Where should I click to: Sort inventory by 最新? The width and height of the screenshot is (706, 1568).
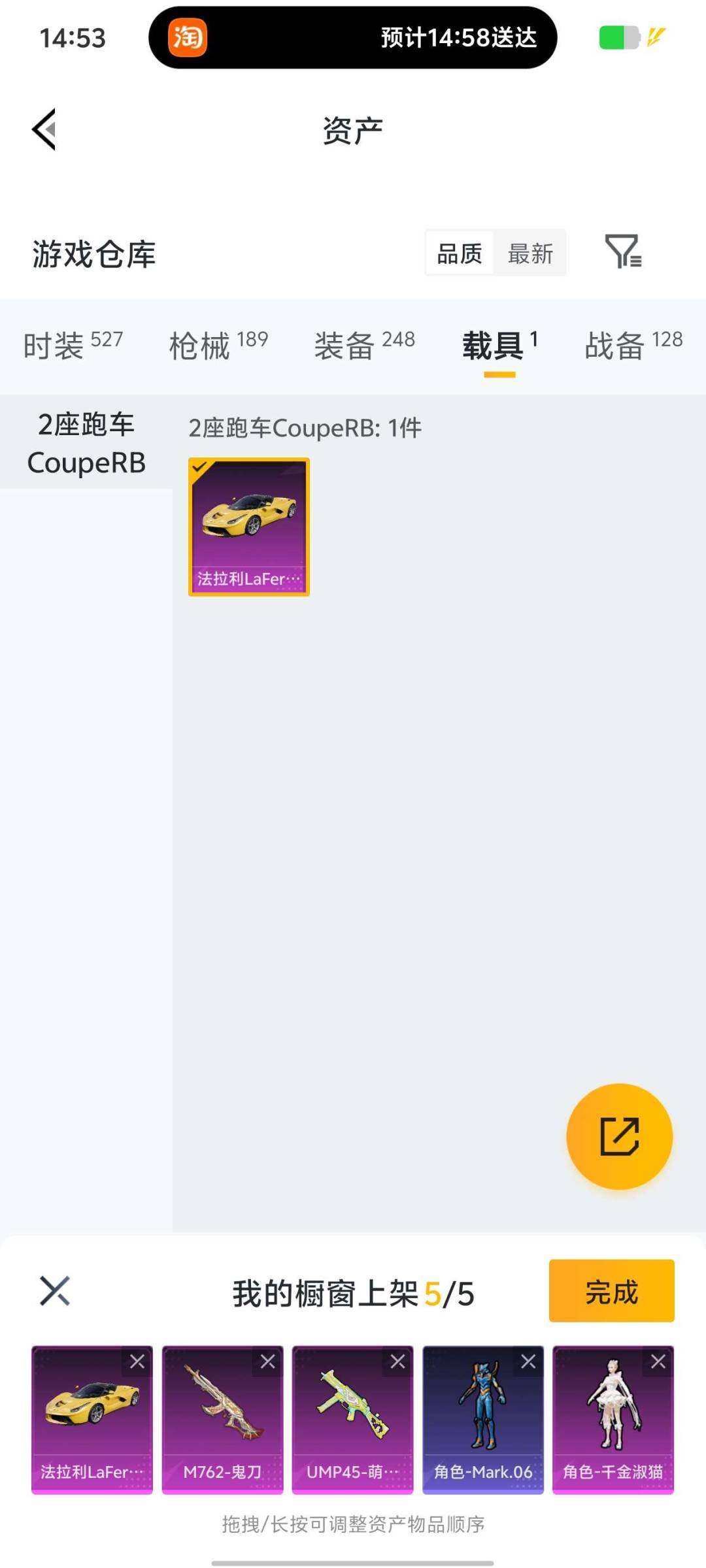point(530,253)
